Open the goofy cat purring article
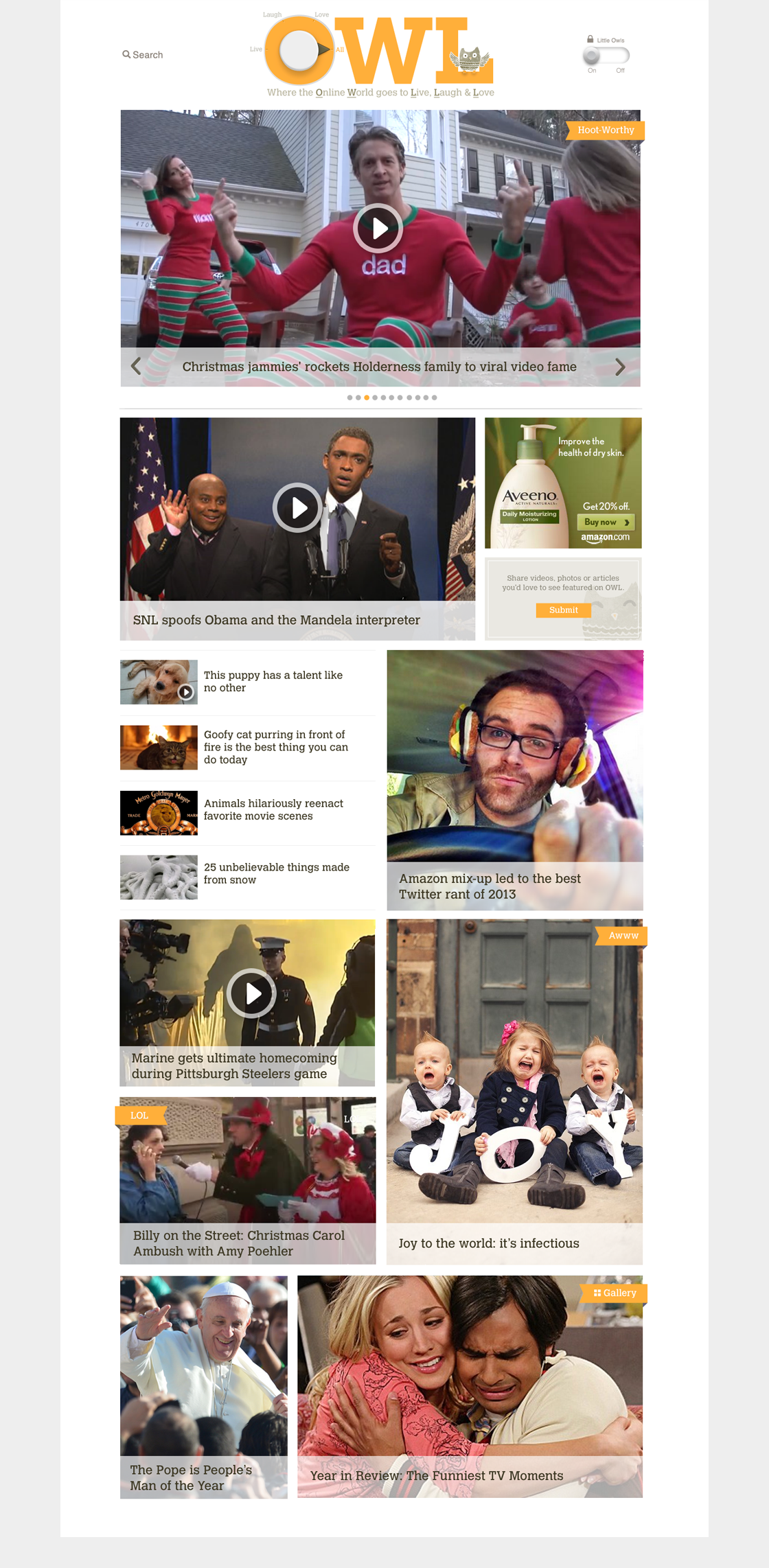769x1568 pixels. [x=275, y=747]
